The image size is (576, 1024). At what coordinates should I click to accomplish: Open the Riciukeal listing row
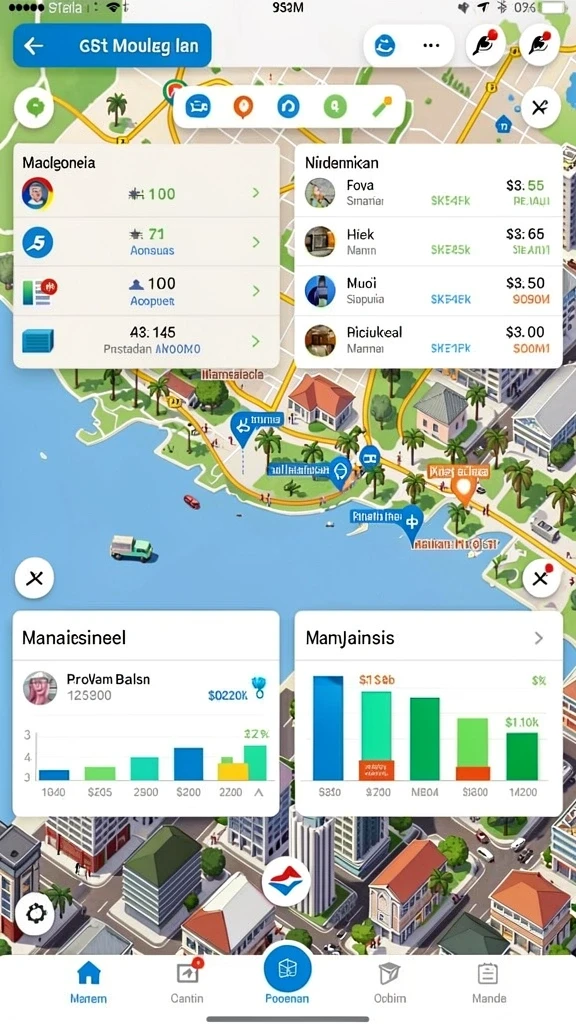point(428,340)
